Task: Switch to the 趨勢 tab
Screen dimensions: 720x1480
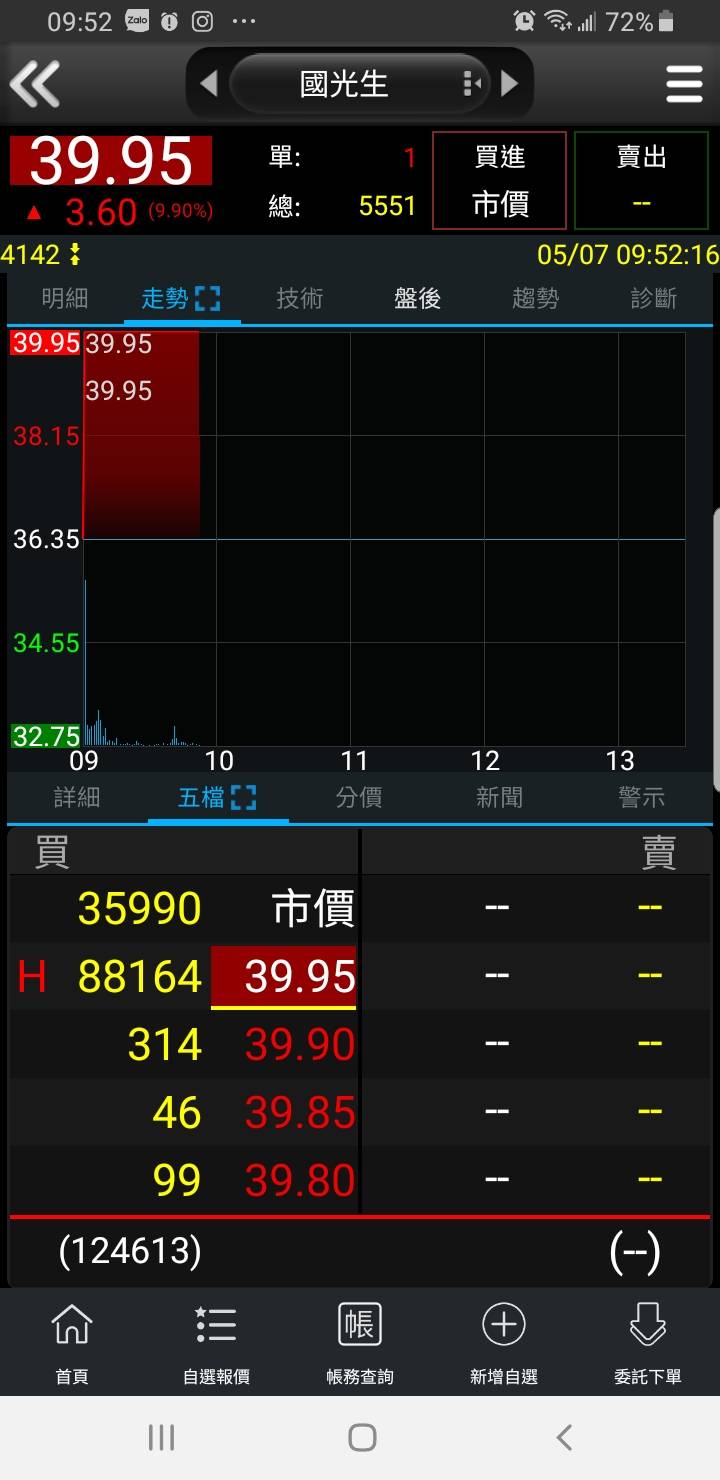Action: (536, 298)
